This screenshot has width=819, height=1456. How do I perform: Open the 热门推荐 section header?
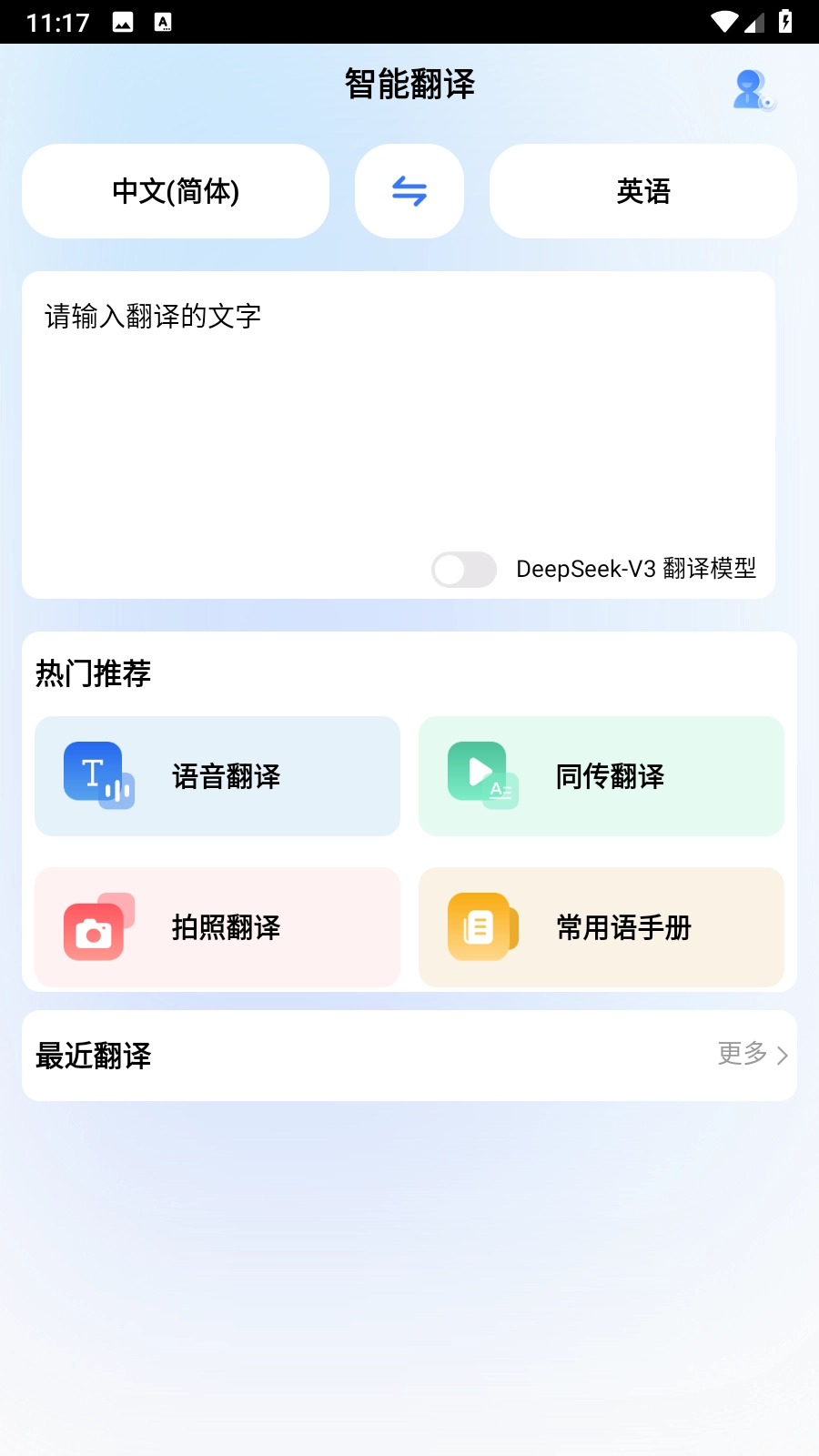93,673
